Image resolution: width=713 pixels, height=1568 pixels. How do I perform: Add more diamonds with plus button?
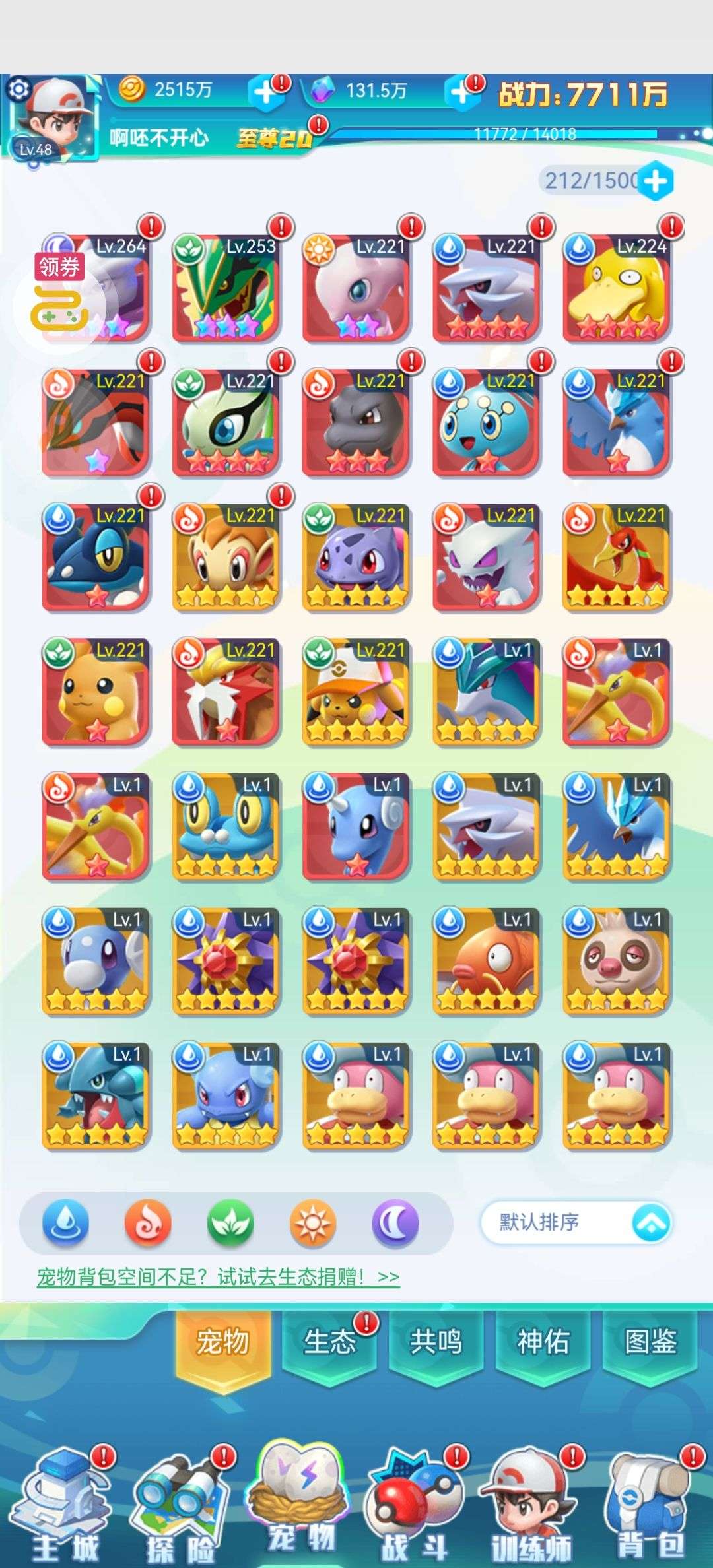[461, 92]
